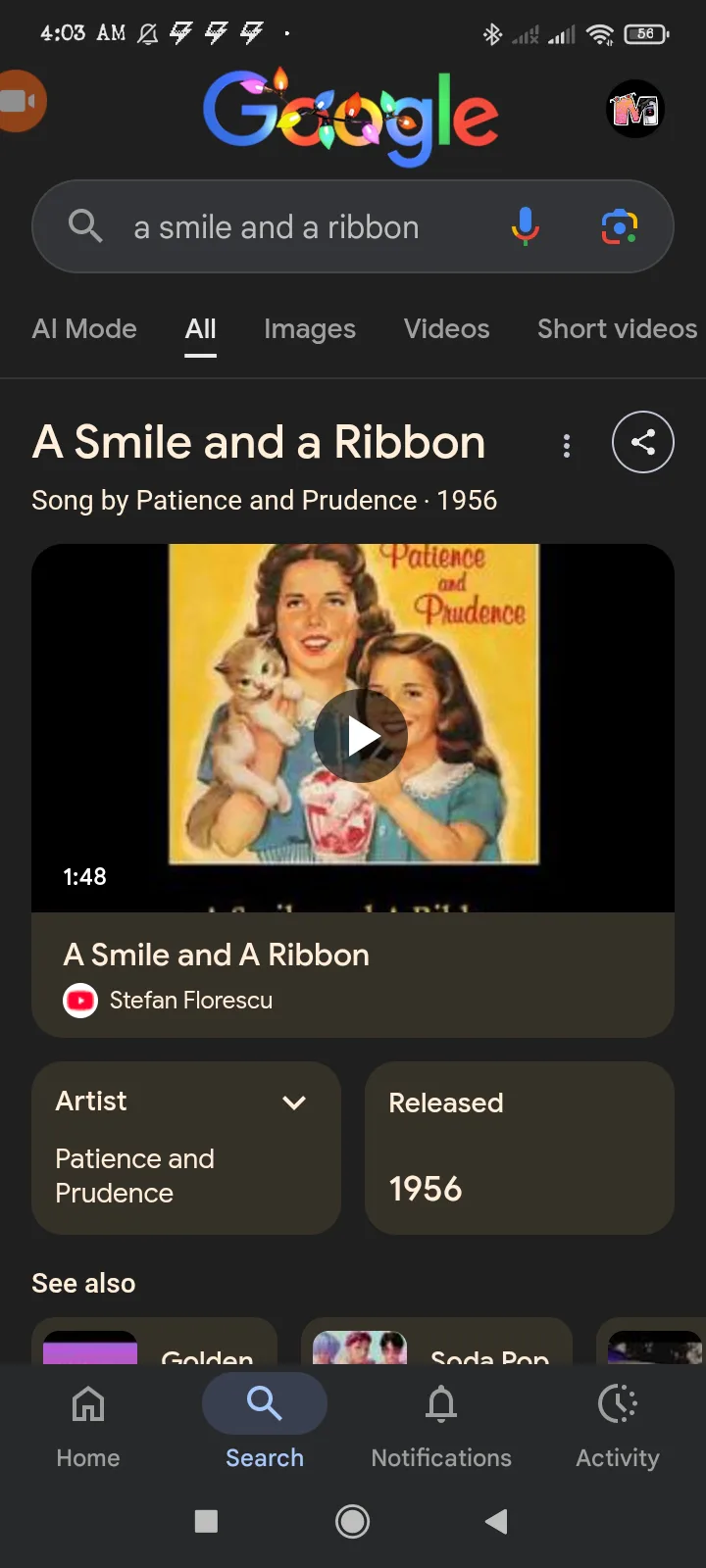The width and height of the screenshot is (706, 1568).
Task: Tap the system back button
Action: [x=497, y=1521]
